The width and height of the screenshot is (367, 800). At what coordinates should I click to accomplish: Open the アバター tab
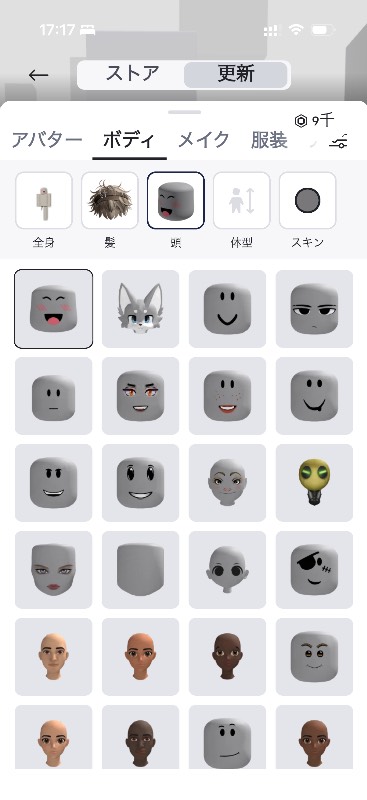[x=47, y=139]
